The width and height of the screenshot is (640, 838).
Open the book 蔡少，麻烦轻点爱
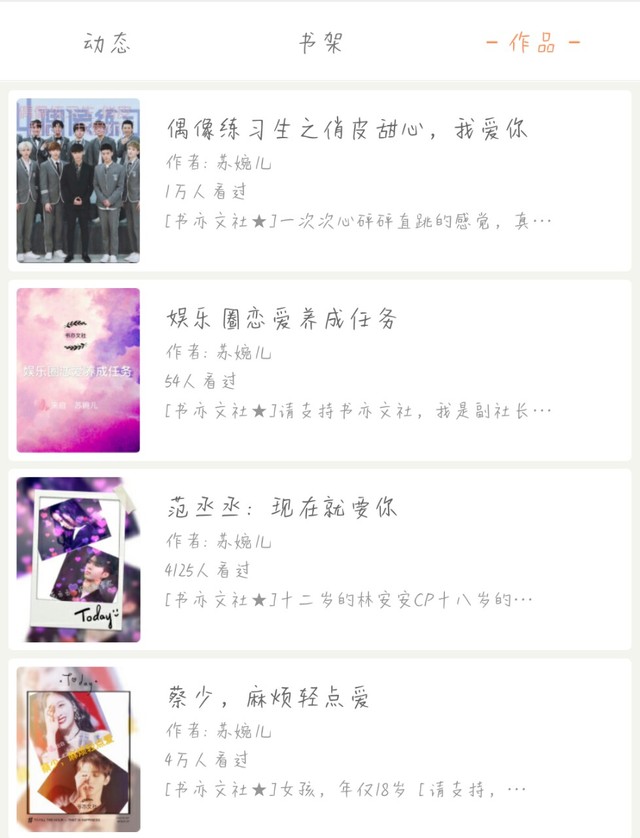tap(319, 748)
